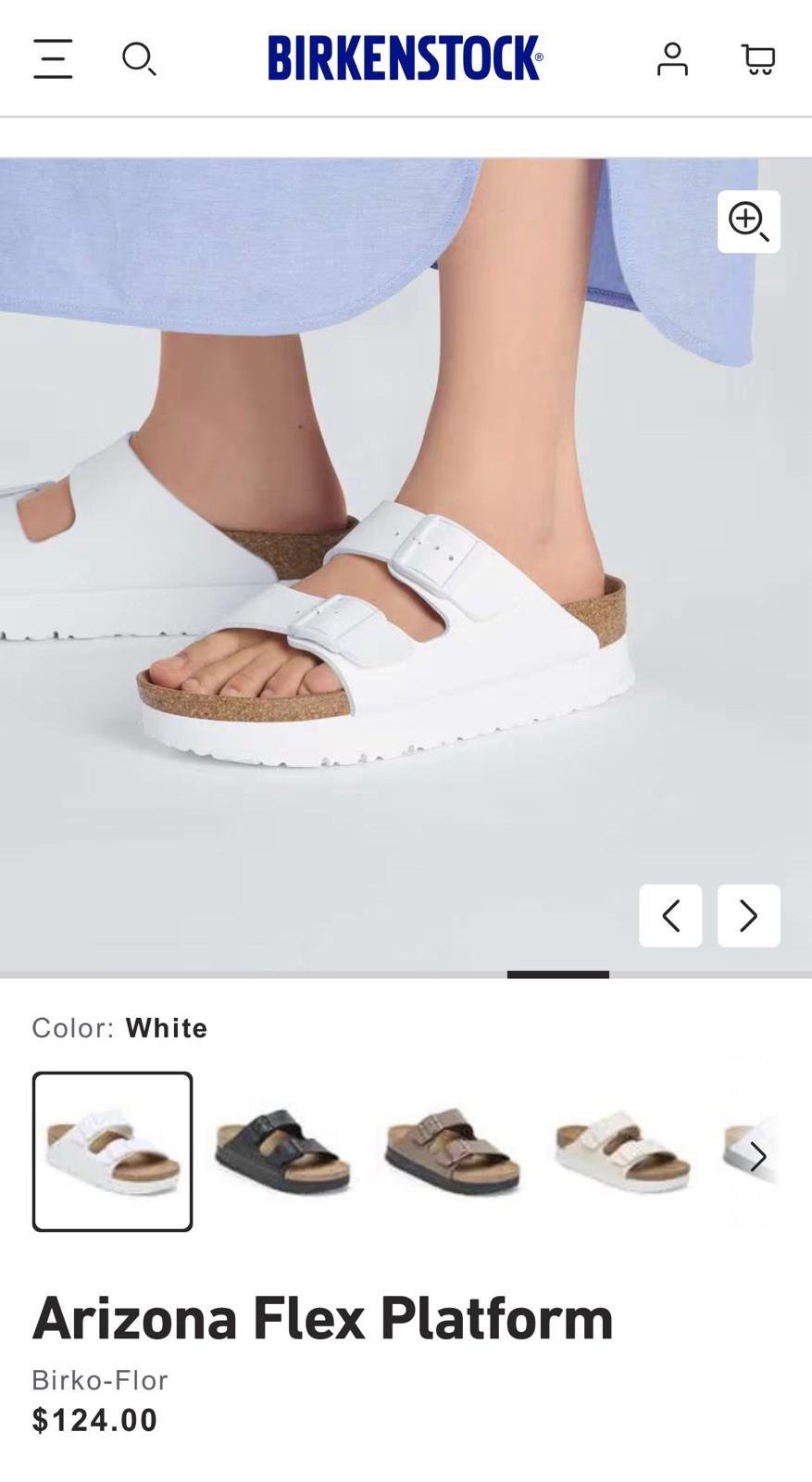View the shopping cart icon
This screenshot has height=1482, width=812.
pyautogui.click(x=758, y=58)
